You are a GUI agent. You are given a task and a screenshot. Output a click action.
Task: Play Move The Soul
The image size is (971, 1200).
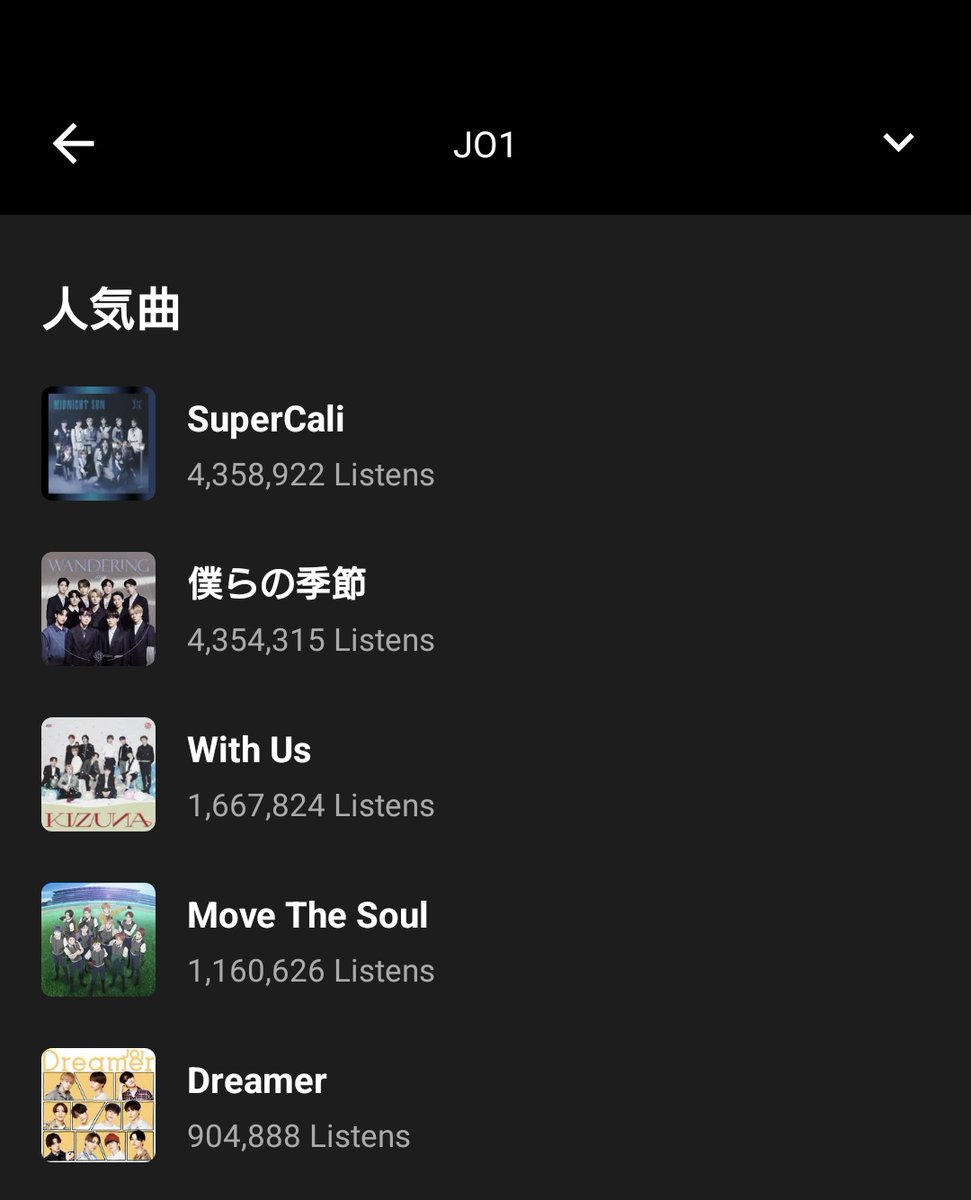[x=307, y=915]
